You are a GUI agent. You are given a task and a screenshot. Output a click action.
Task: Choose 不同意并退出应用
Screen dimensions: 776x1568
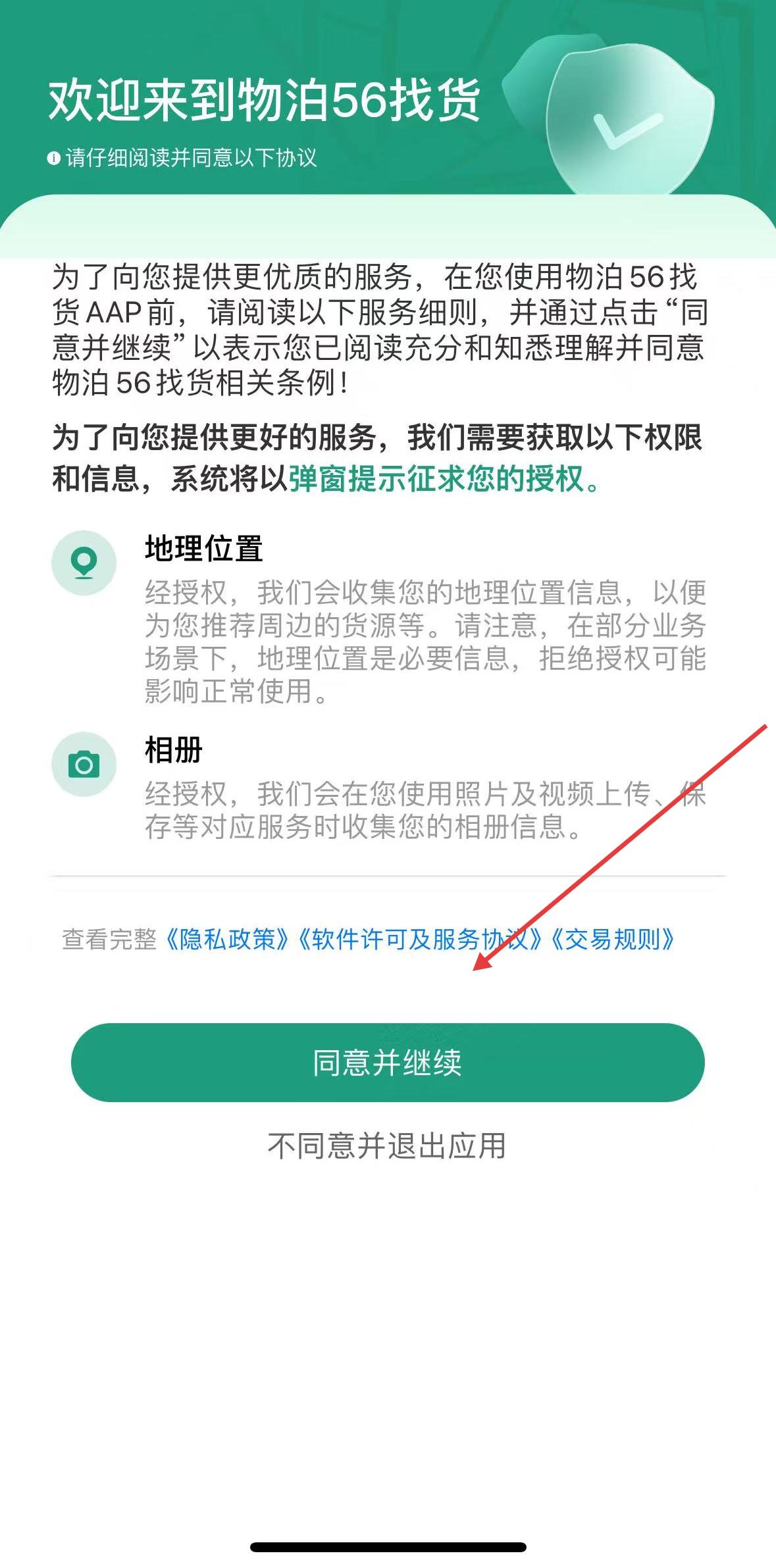[387, 1146]
